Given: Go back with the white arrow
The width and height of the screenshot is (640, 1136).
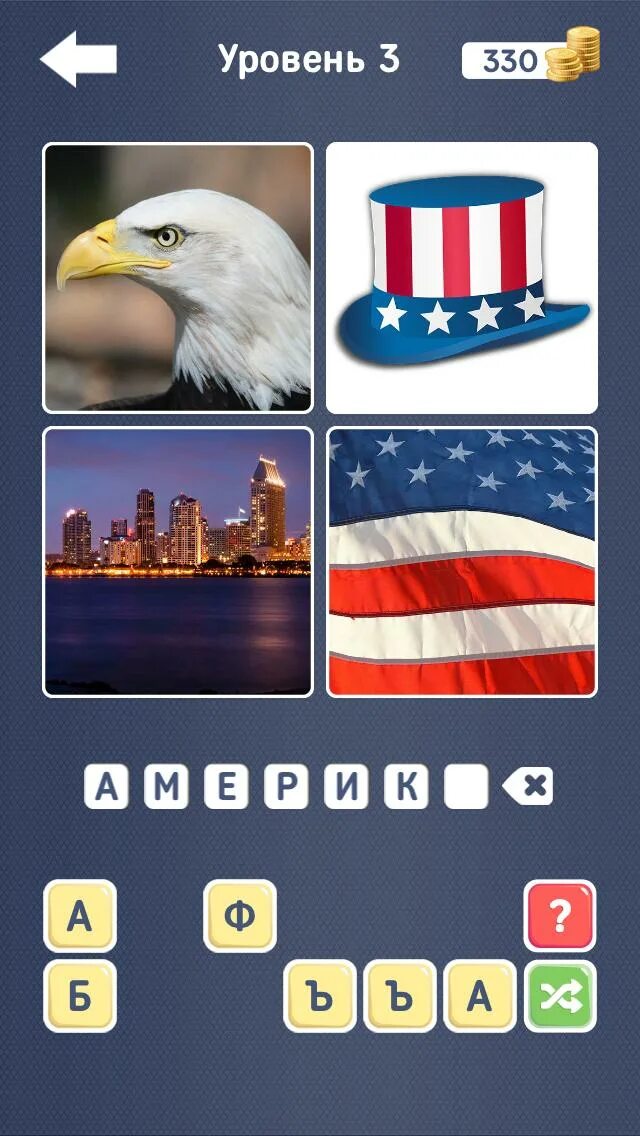Looking at the screenshot, I should [78, 59].
